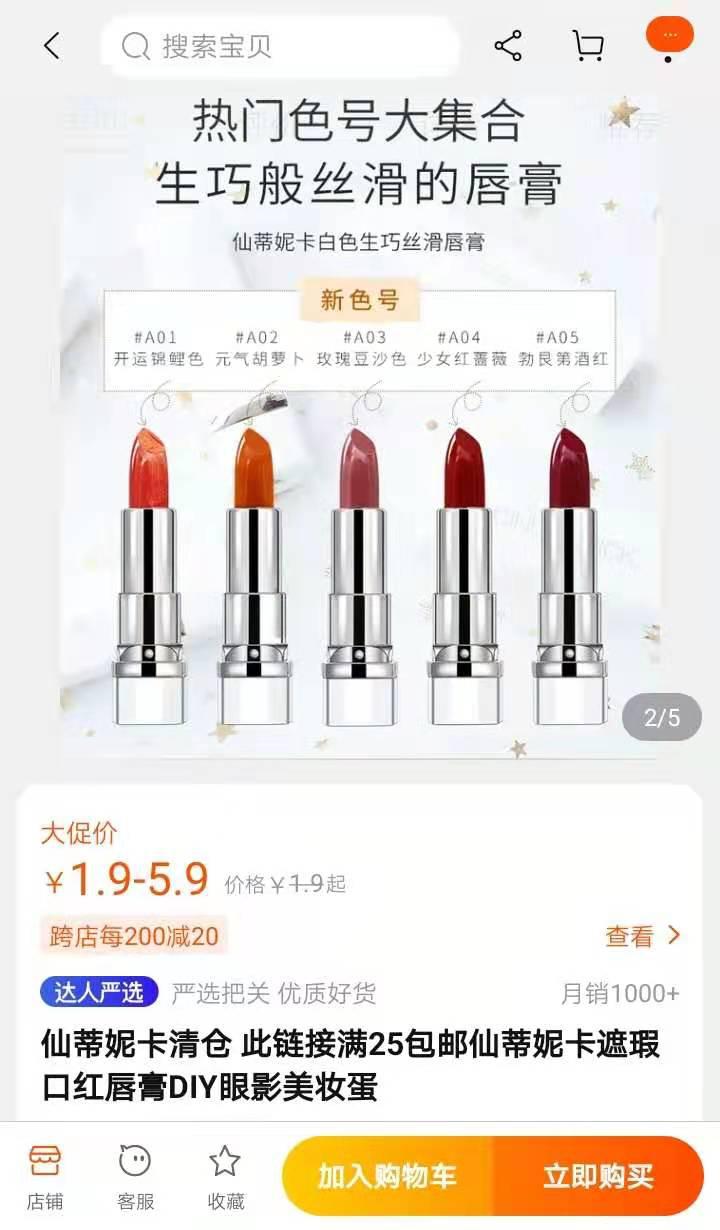The image size is (720, 1230).
Task: Tap 加入购物车 to add to cart
Action: (387, 1177)
